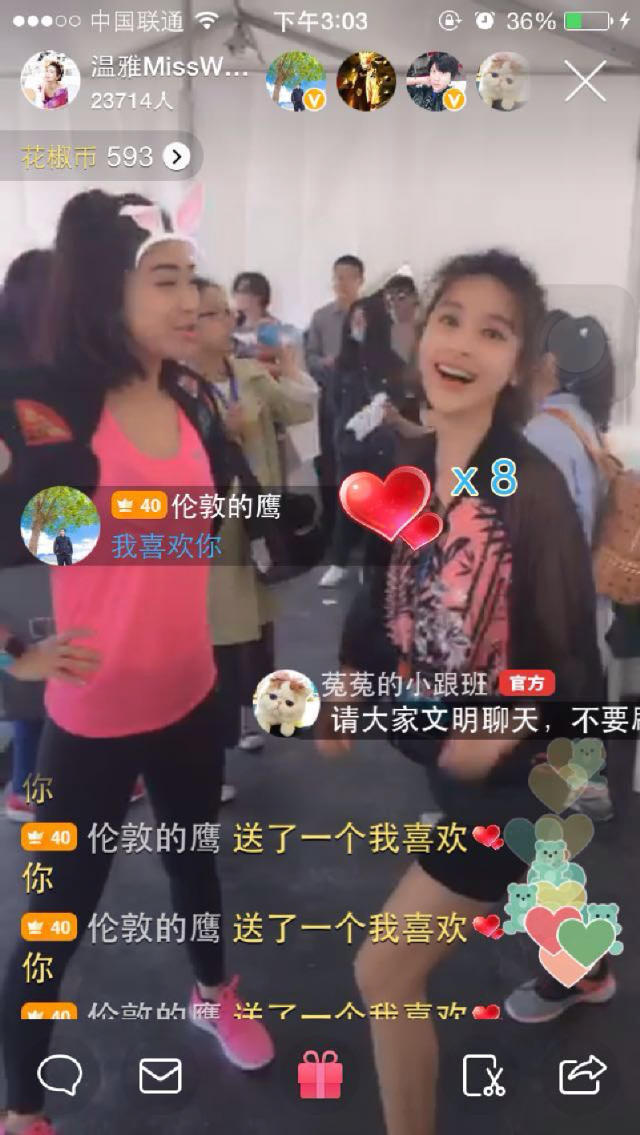Image resolution: width=640 pixels, height=1135 pixels.
Task: Tap the screen clip scissors icon
Action: [484, 1076]
